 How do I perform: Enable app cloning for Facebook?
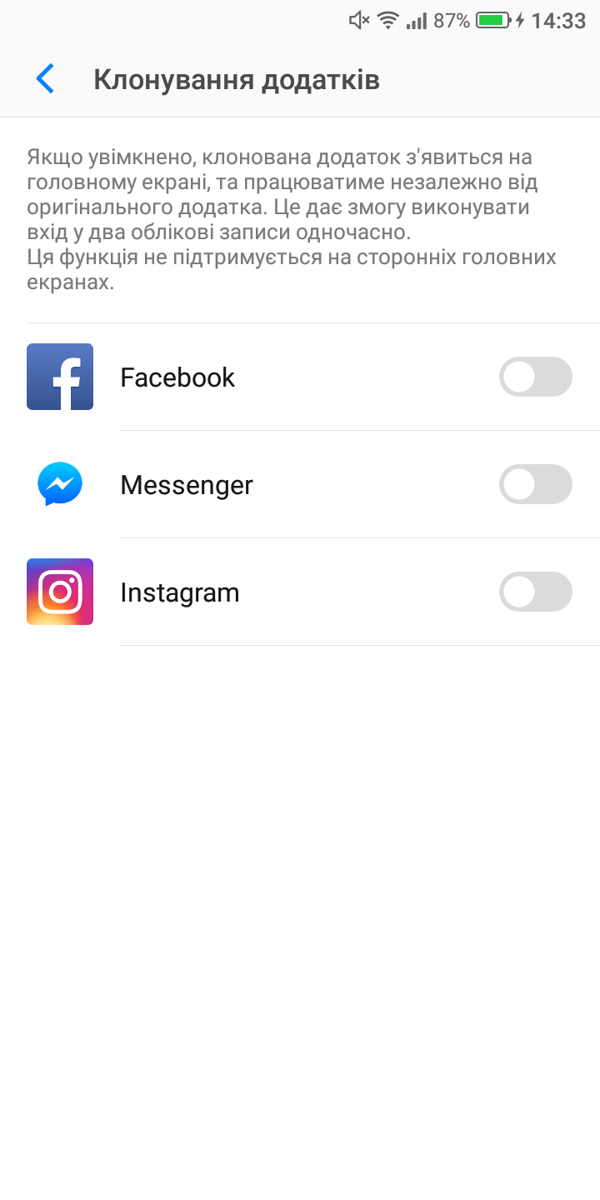pos(535,377)
